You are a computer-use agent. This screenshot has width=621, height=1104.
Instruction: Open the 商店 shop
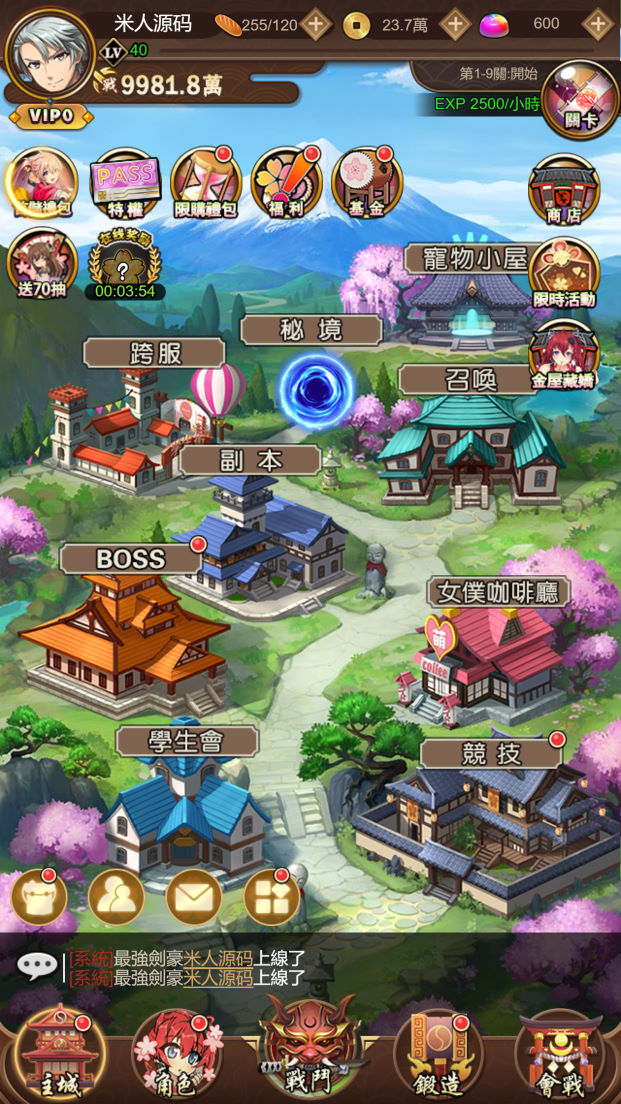(564, 190)
